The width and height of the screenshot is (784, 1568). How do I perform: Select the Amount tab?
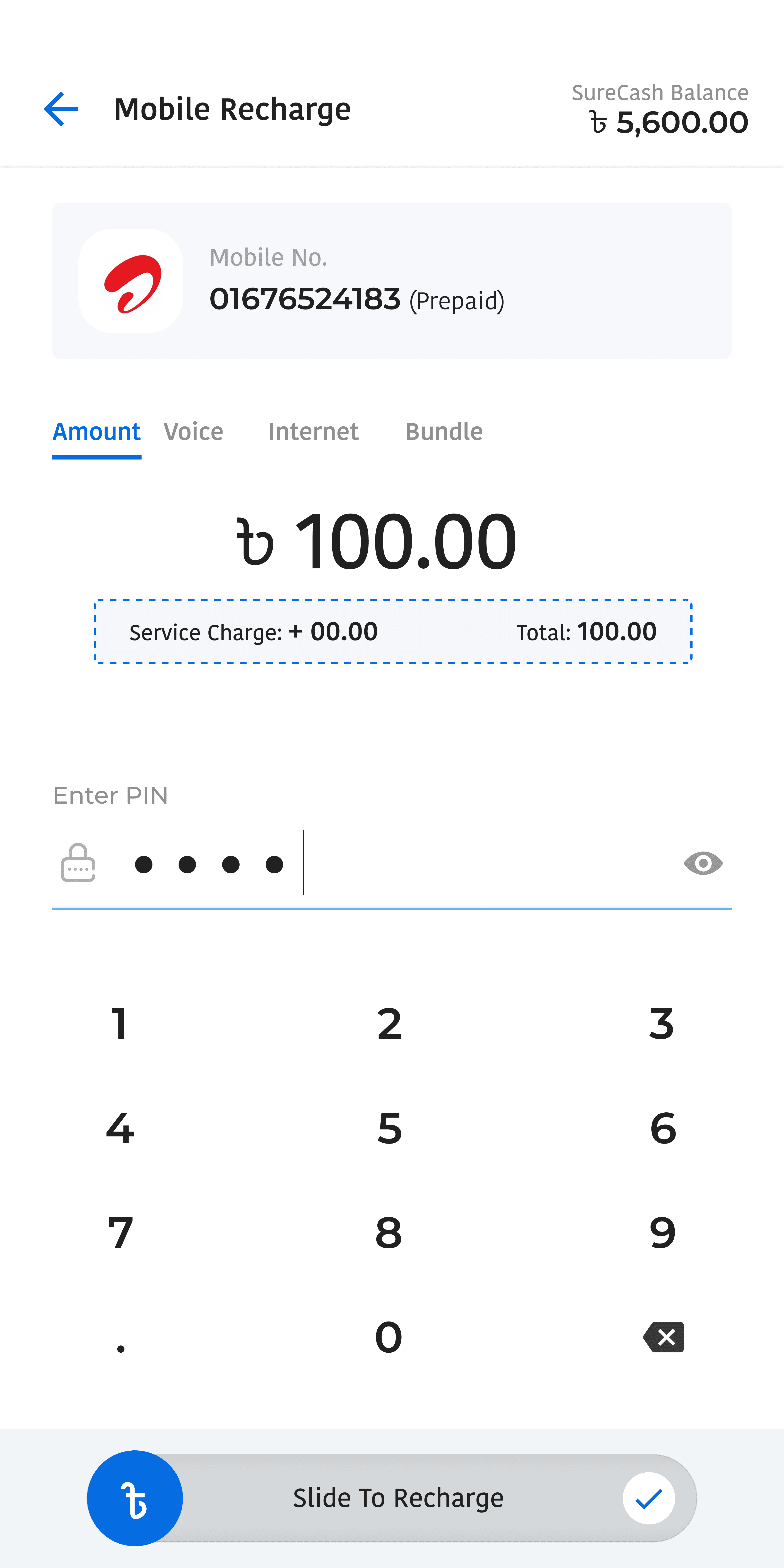pyautogui.click(x=97, y=432)
